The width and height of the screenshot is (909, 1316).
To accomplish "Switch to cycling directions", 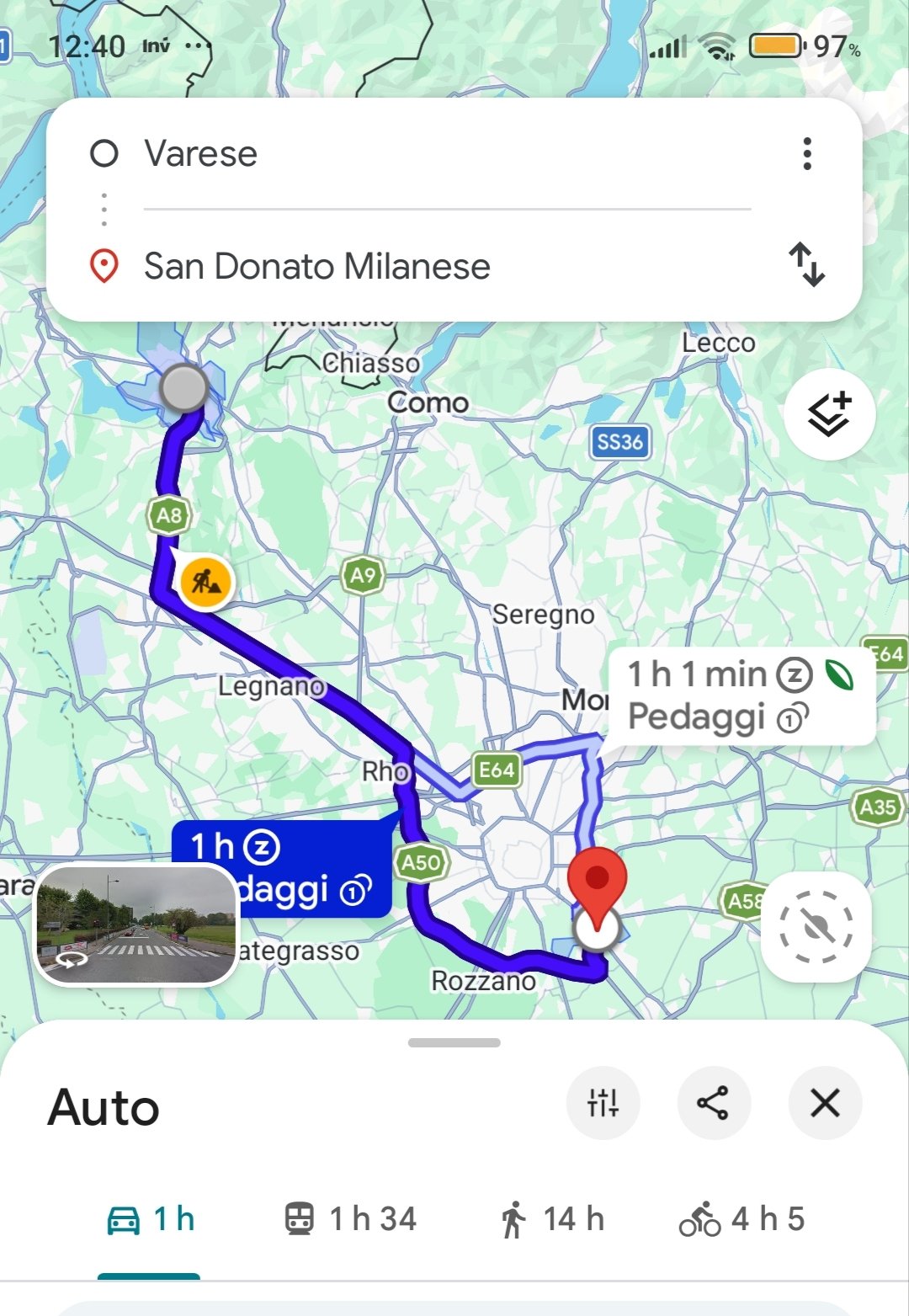I will pos(742,1219).
